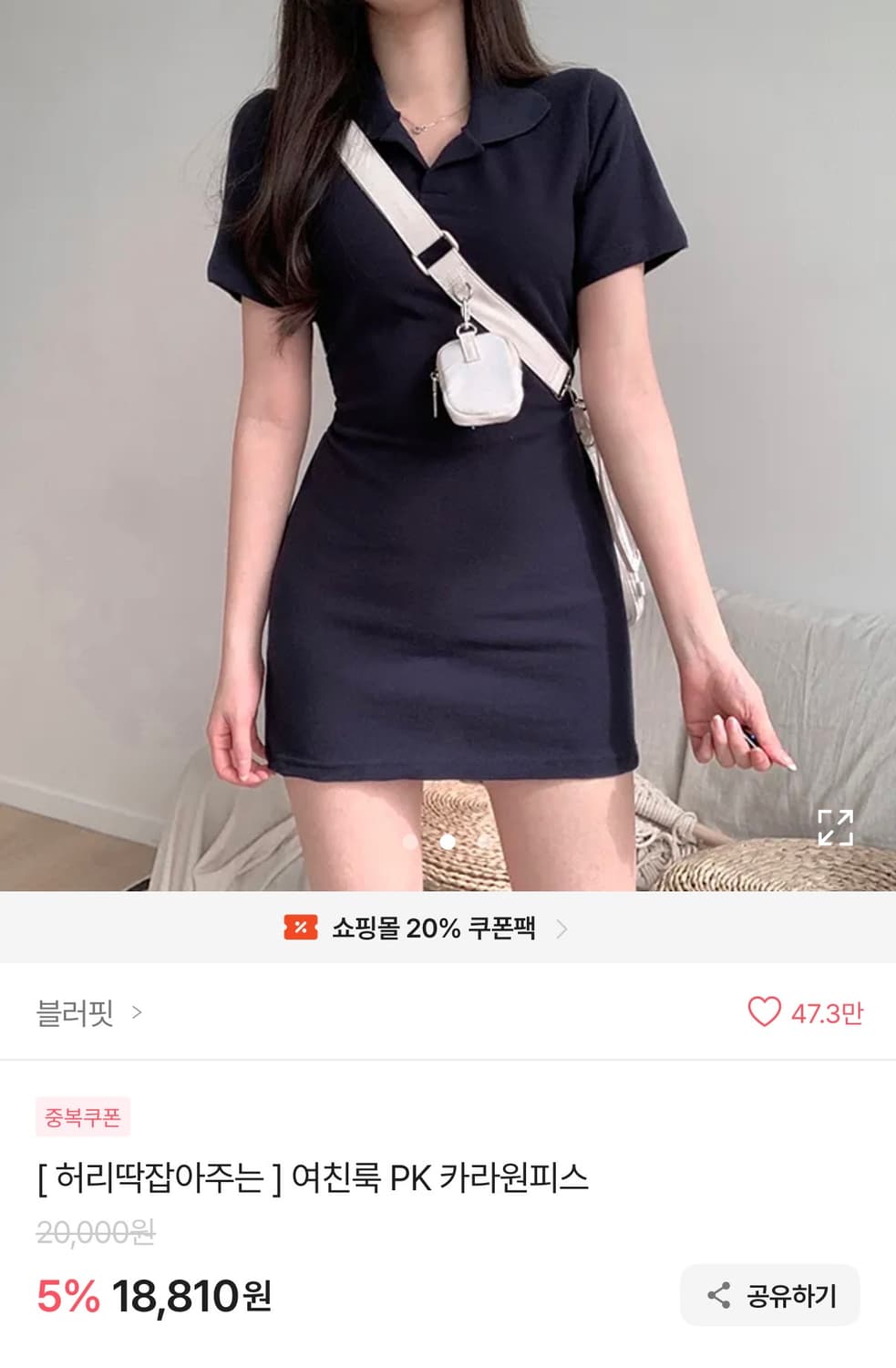The image size is (896, 1368).
Task: Tap the fullscreen expand icon on the product photo
Action: pyautogui.click(x=835, y=828)
